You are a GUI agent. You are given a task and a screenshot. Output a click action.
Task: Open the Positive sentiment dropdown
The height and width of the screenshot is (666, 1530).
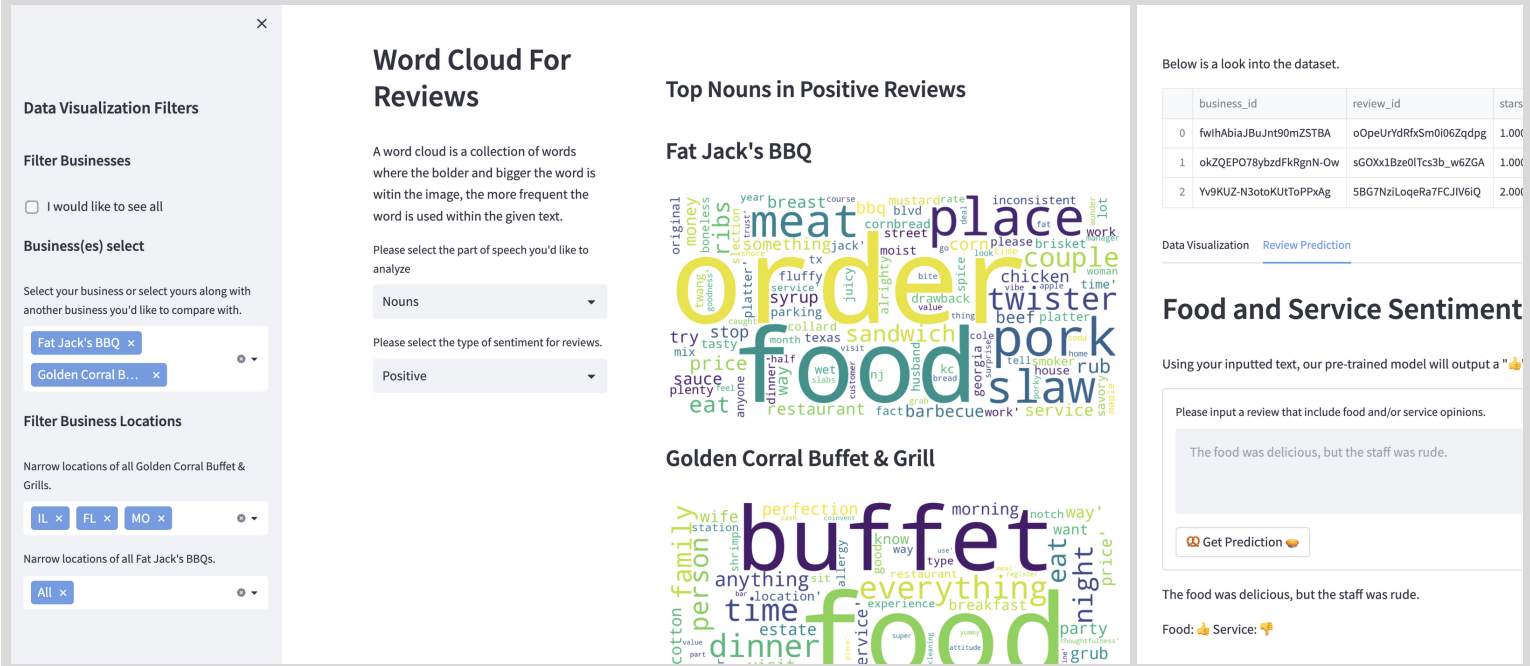(x=489, y=376)
